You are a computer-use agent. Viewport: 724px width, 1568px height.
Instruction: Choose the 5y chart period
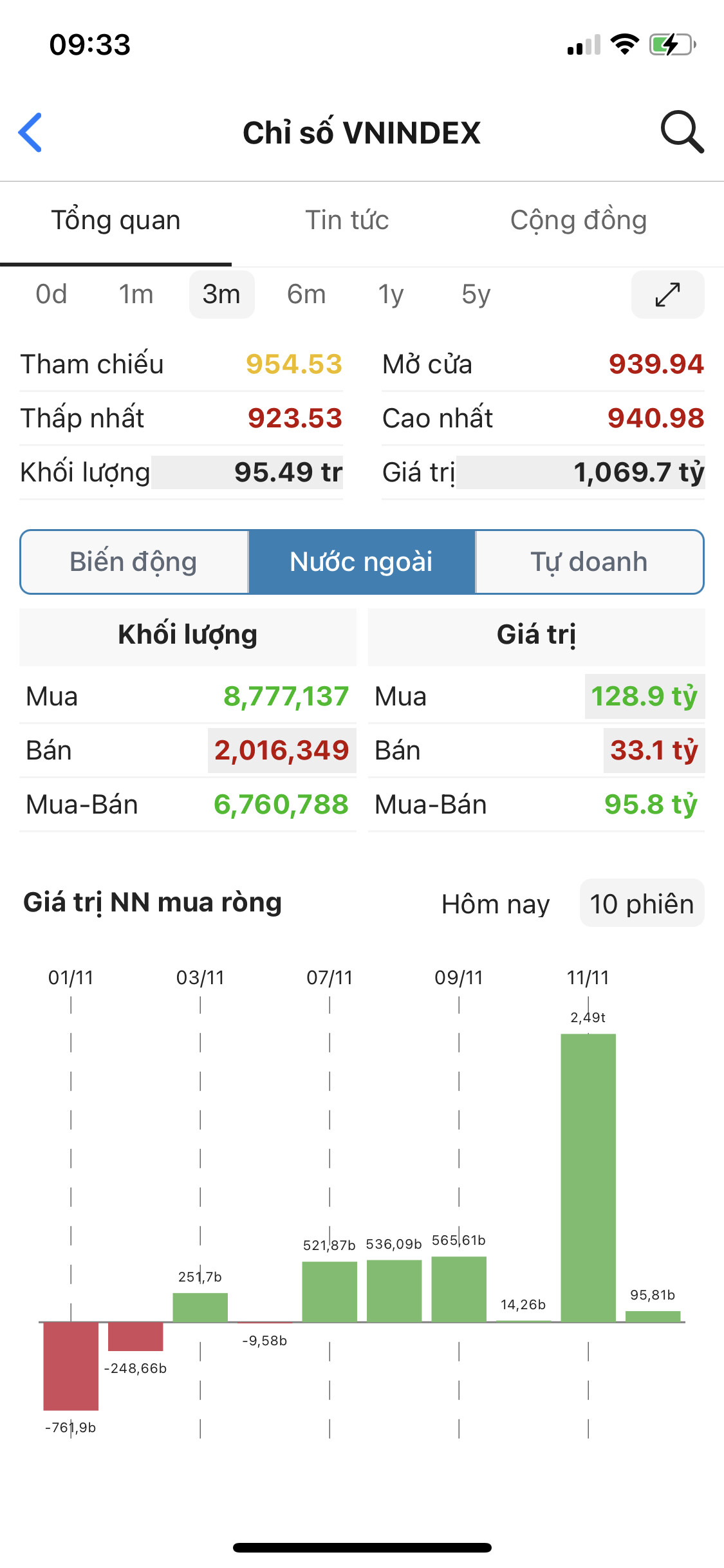[476, 295]
